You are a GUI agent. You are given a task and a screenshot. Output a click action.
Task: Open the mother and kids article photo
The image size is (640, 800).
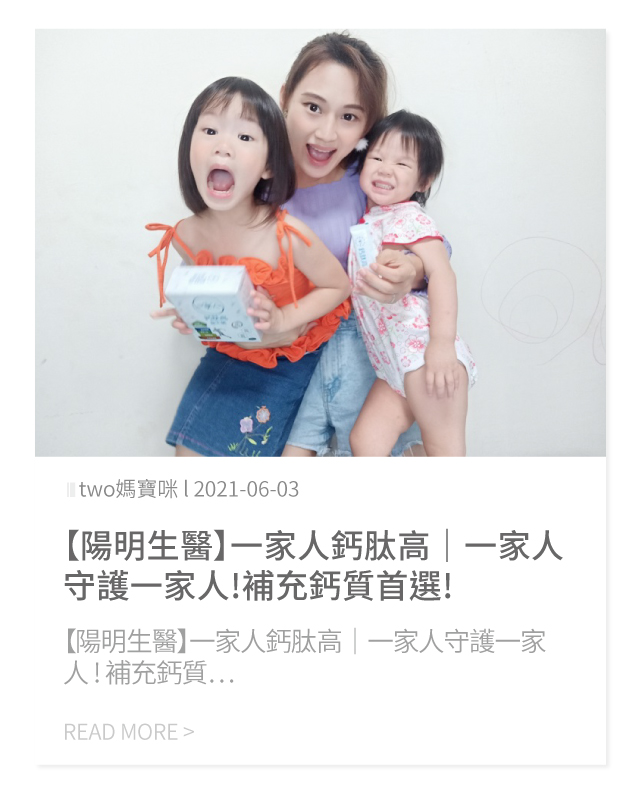pos(320,243)
